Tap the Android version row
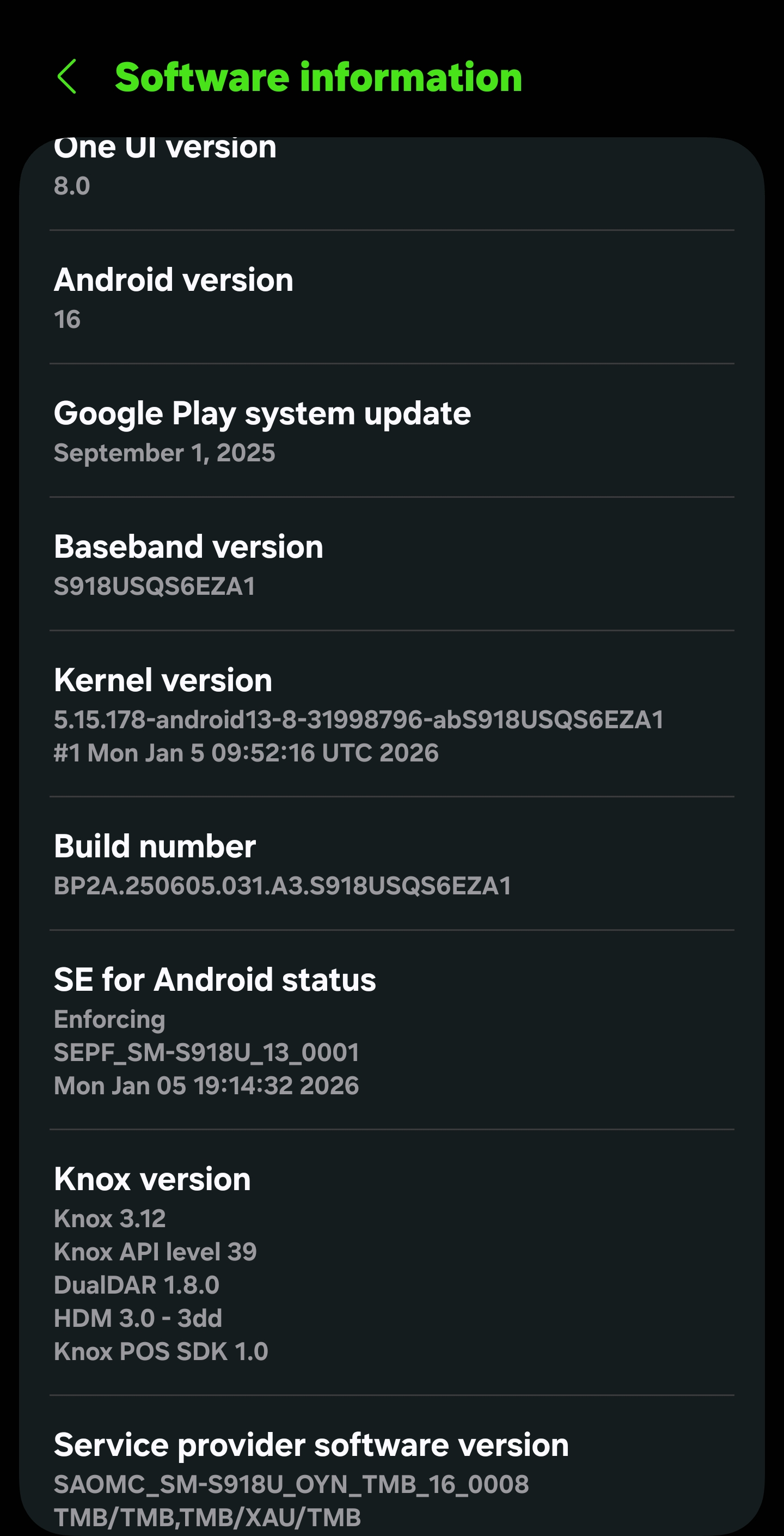784x1536 pixels. pos(391,297)
